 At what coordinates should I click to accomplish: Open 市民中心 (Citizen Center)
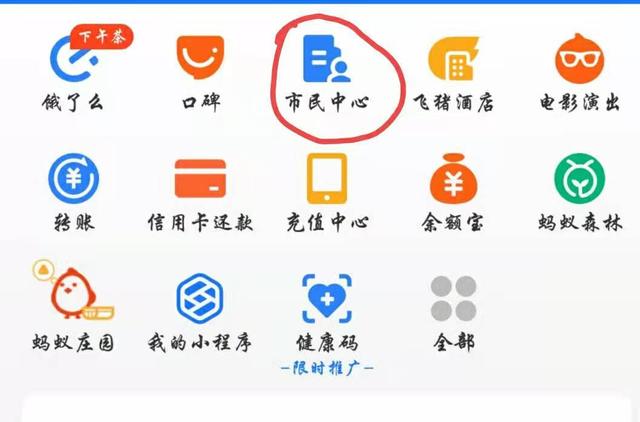tap(326, 60)
